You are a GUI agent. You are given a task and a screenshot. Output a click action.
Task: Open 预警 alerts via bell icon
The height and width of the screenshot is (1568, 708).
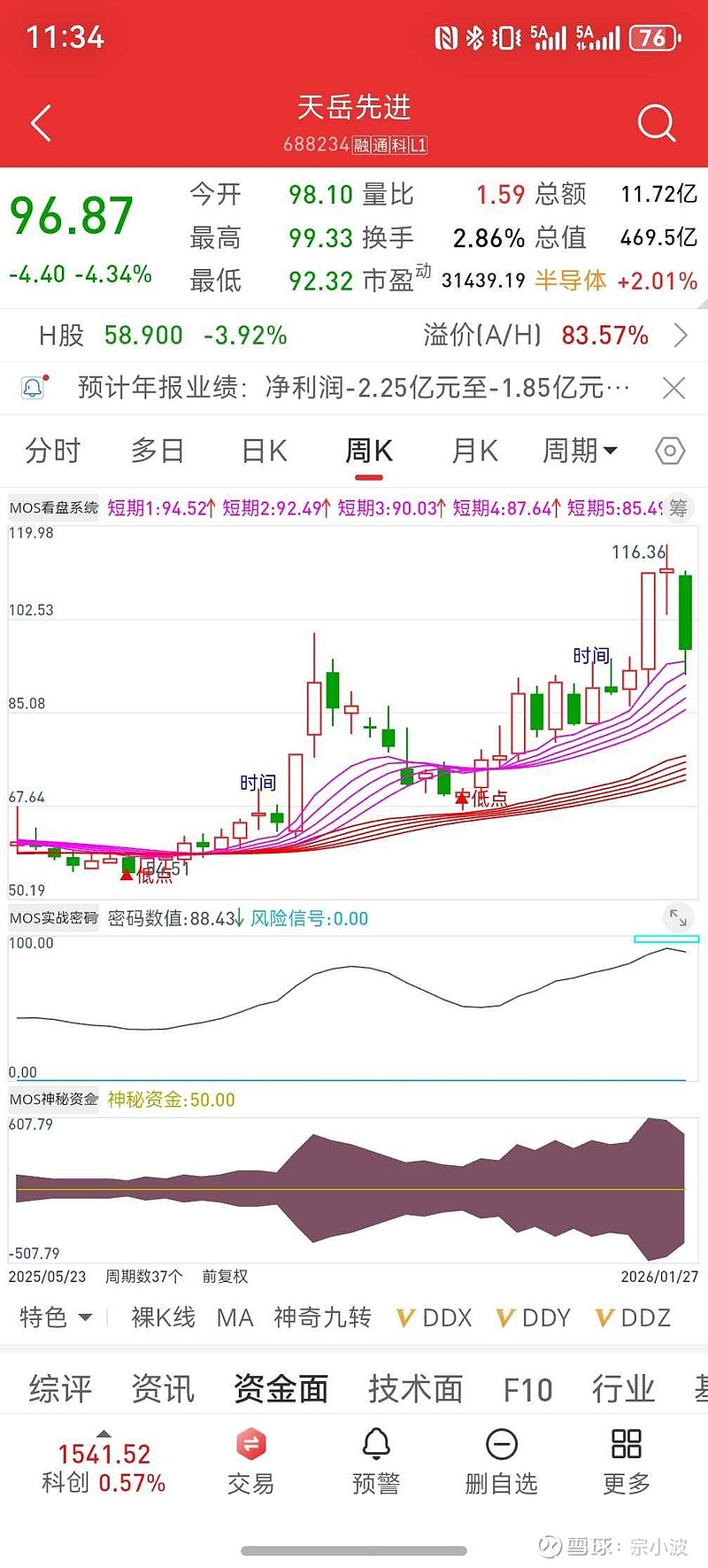(x=376, y=1443)
